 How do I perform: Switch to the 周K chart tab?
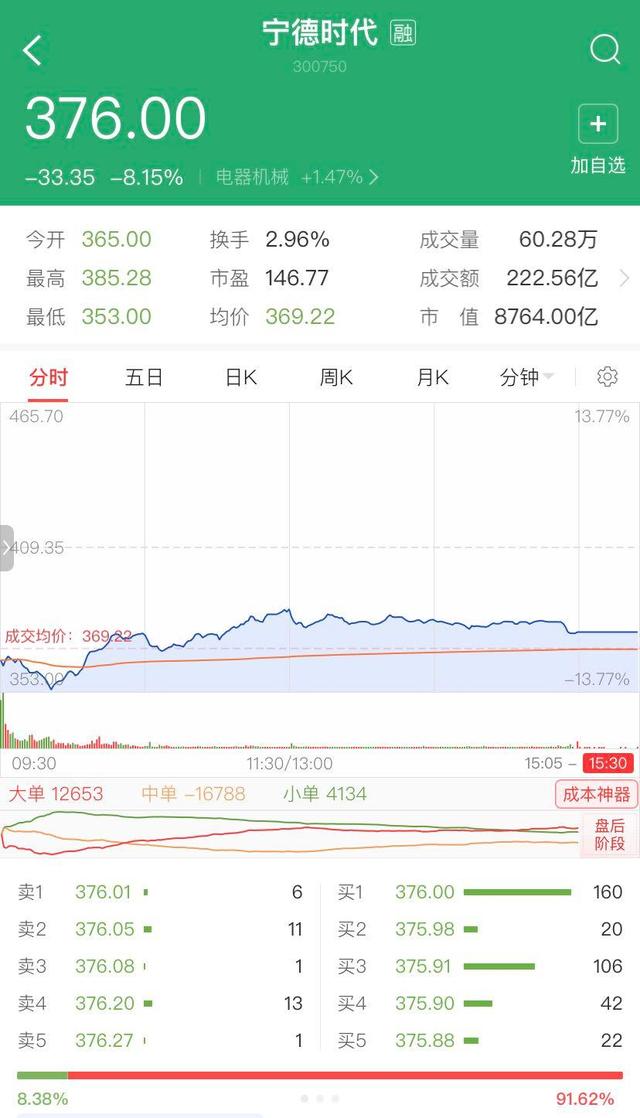click(x=336, y=377)
